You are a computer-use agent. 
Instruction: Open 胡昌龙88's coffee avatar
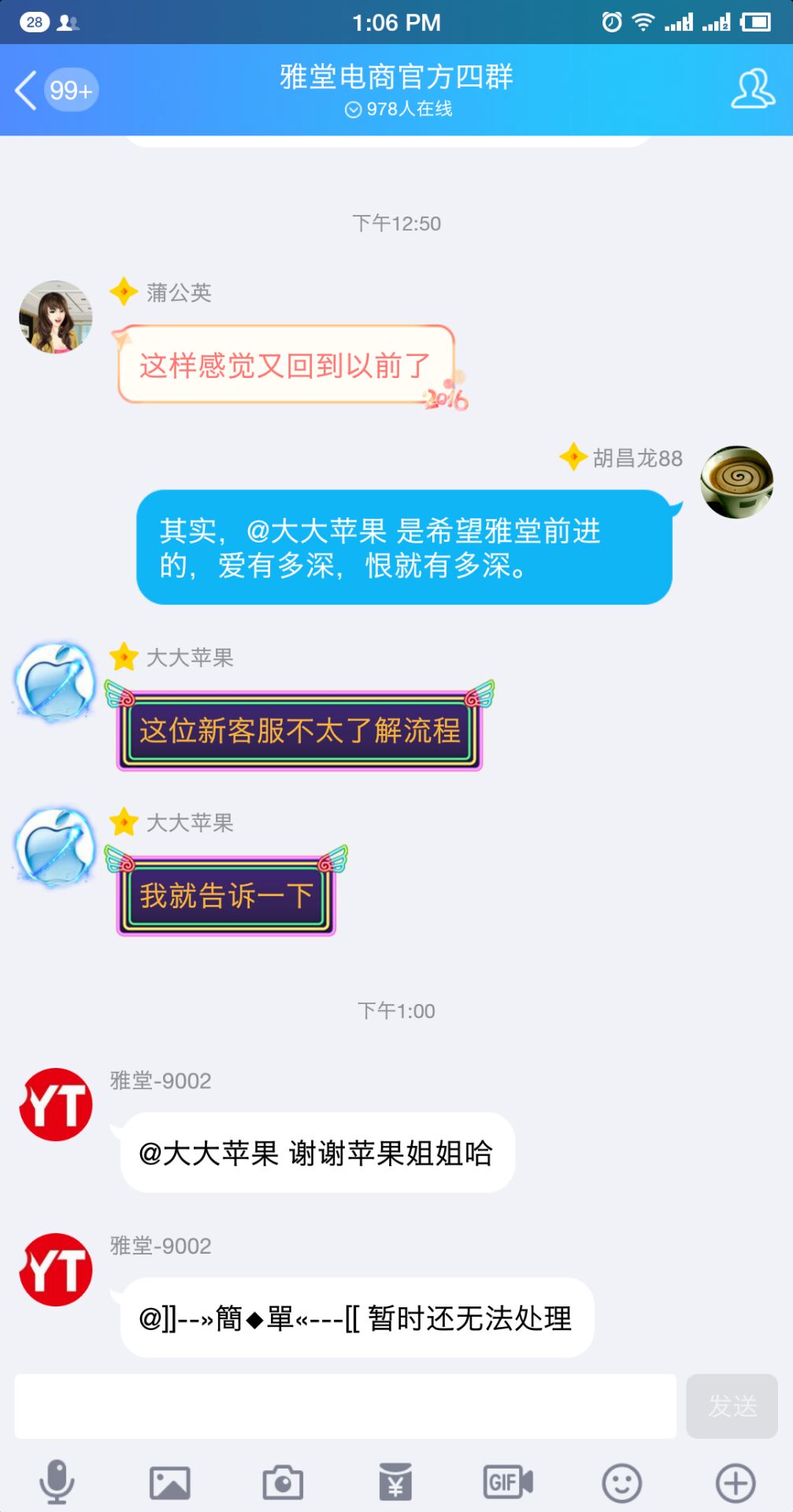pyautogui.click(x=736, y=482)
